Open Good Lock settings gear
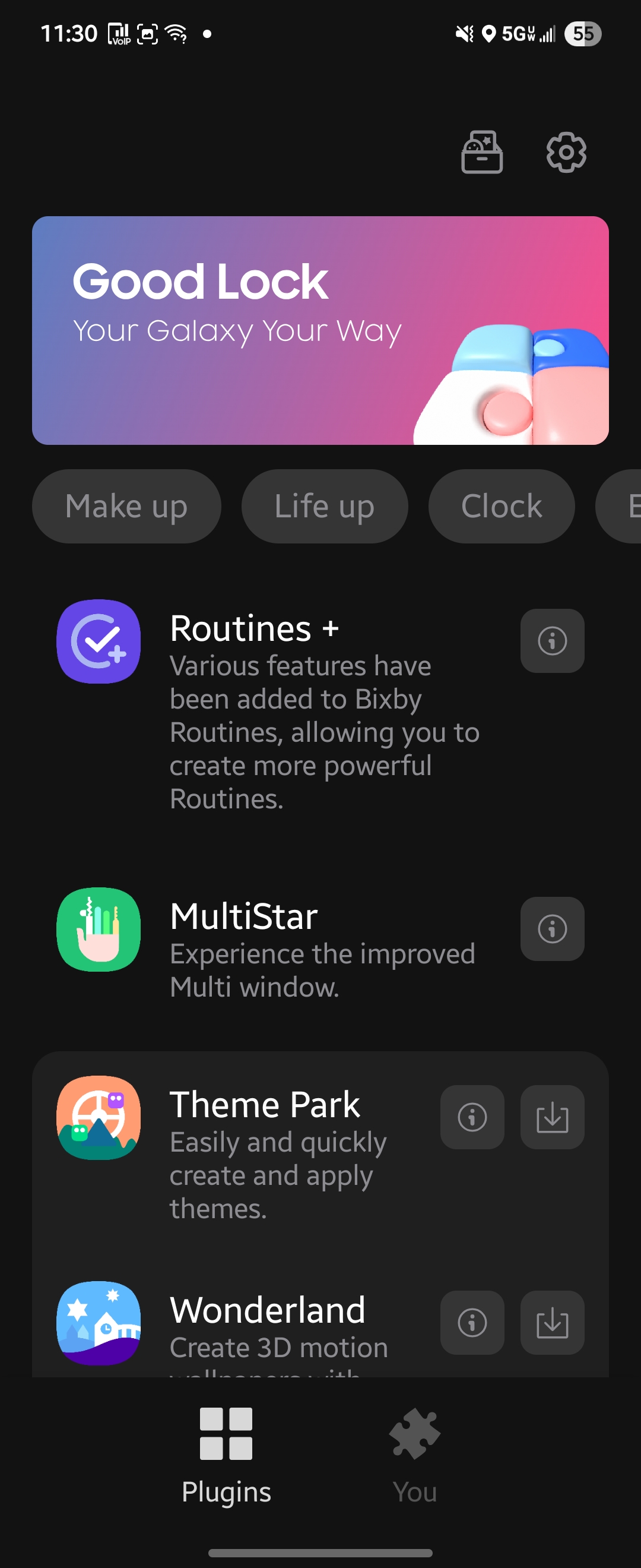Image resolution: width=641 pixels, height=1568 pixels. tap(566, 152)
